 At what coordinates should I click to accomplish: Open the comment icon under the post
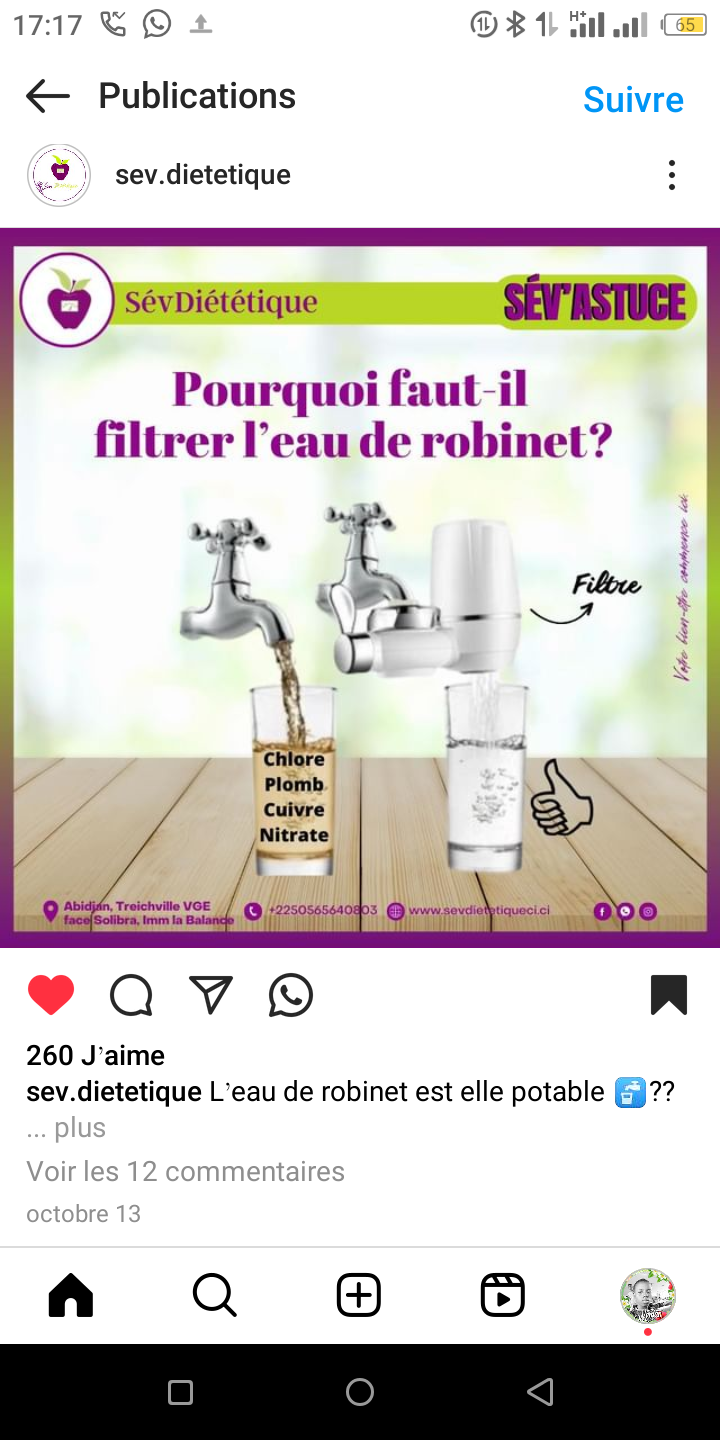(x=131, y=996)
